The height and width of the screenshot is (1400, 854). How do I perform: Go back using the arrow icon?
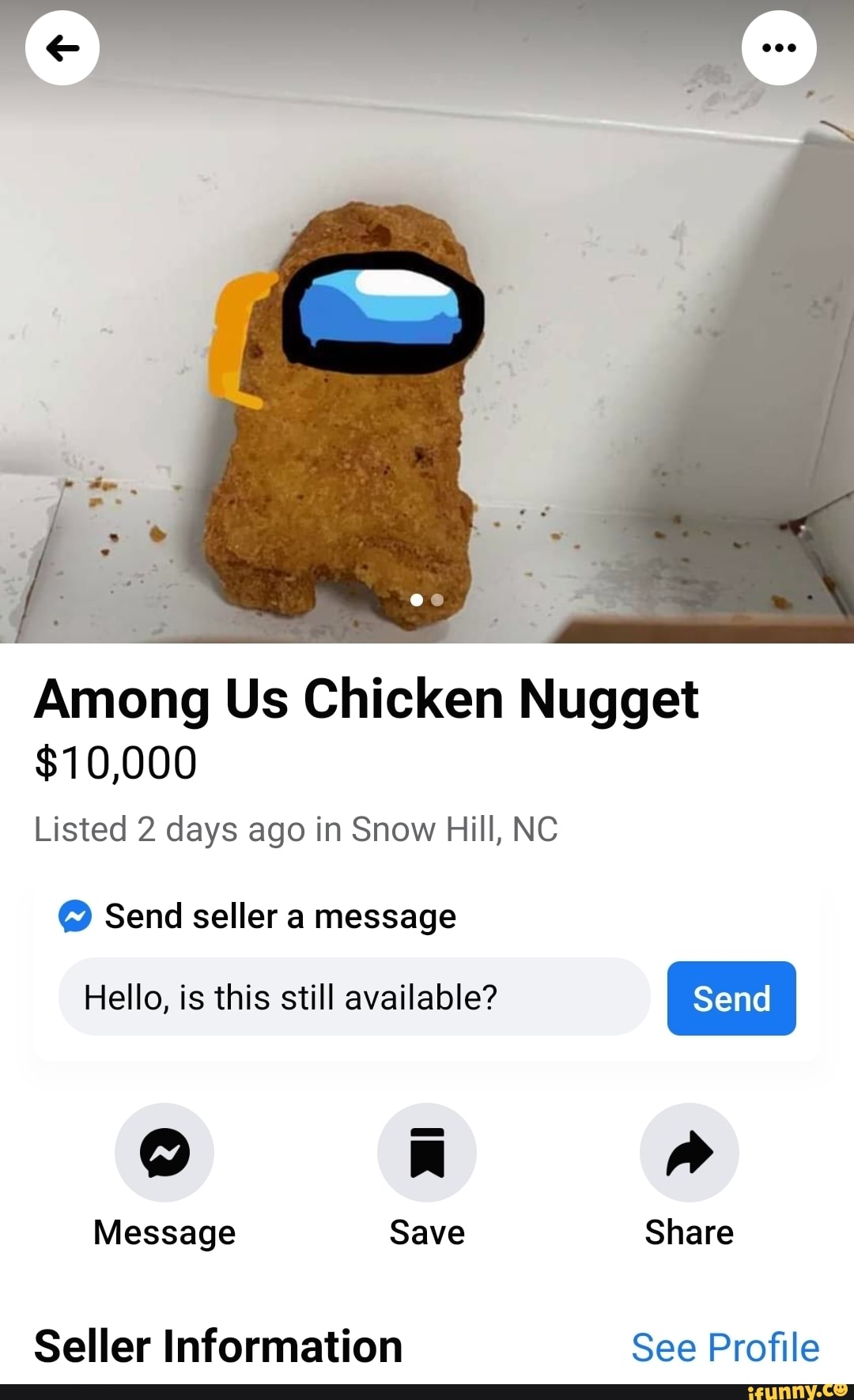coord(63,47)
